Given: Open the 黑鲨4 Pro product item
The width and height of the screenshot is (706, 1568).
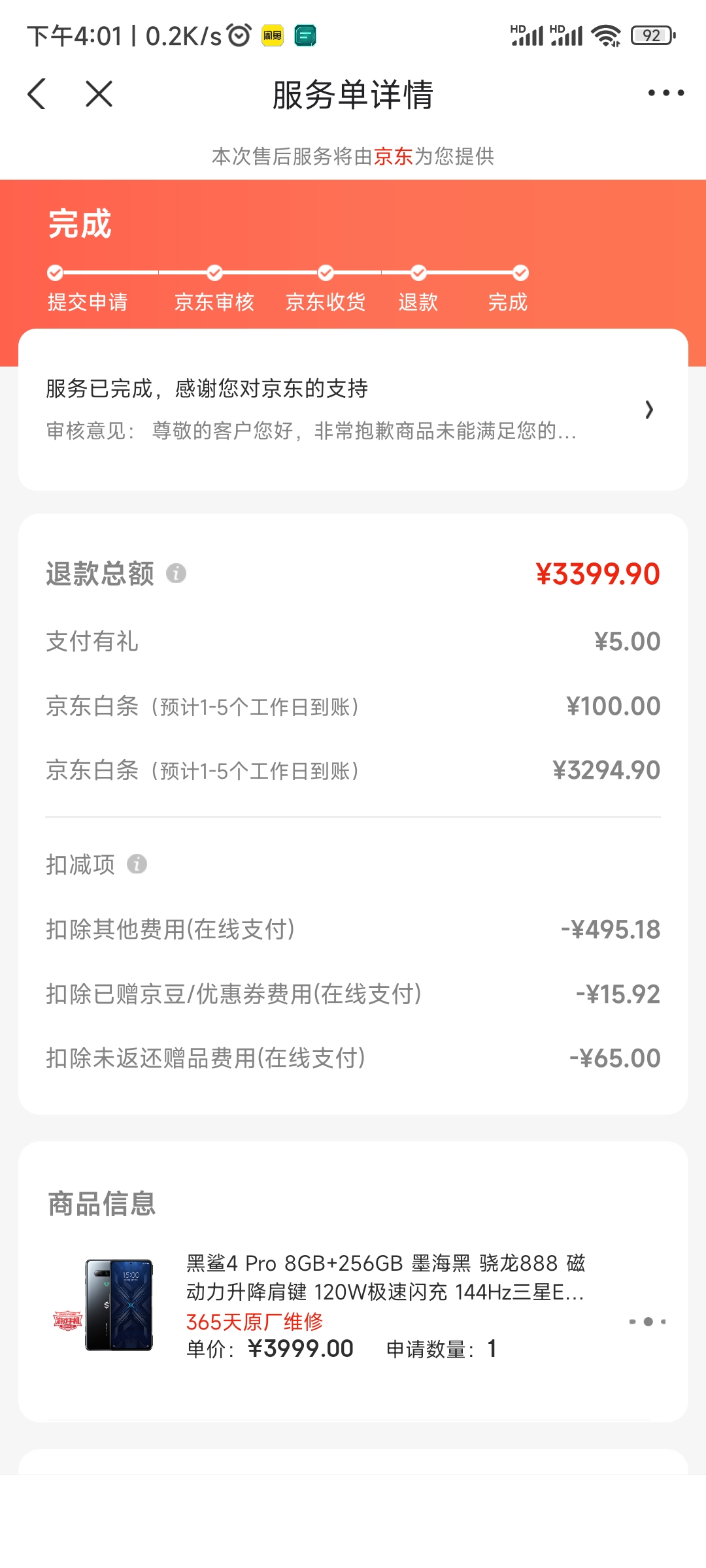Looking at the screenshot, I should (x=353, y=1305).
